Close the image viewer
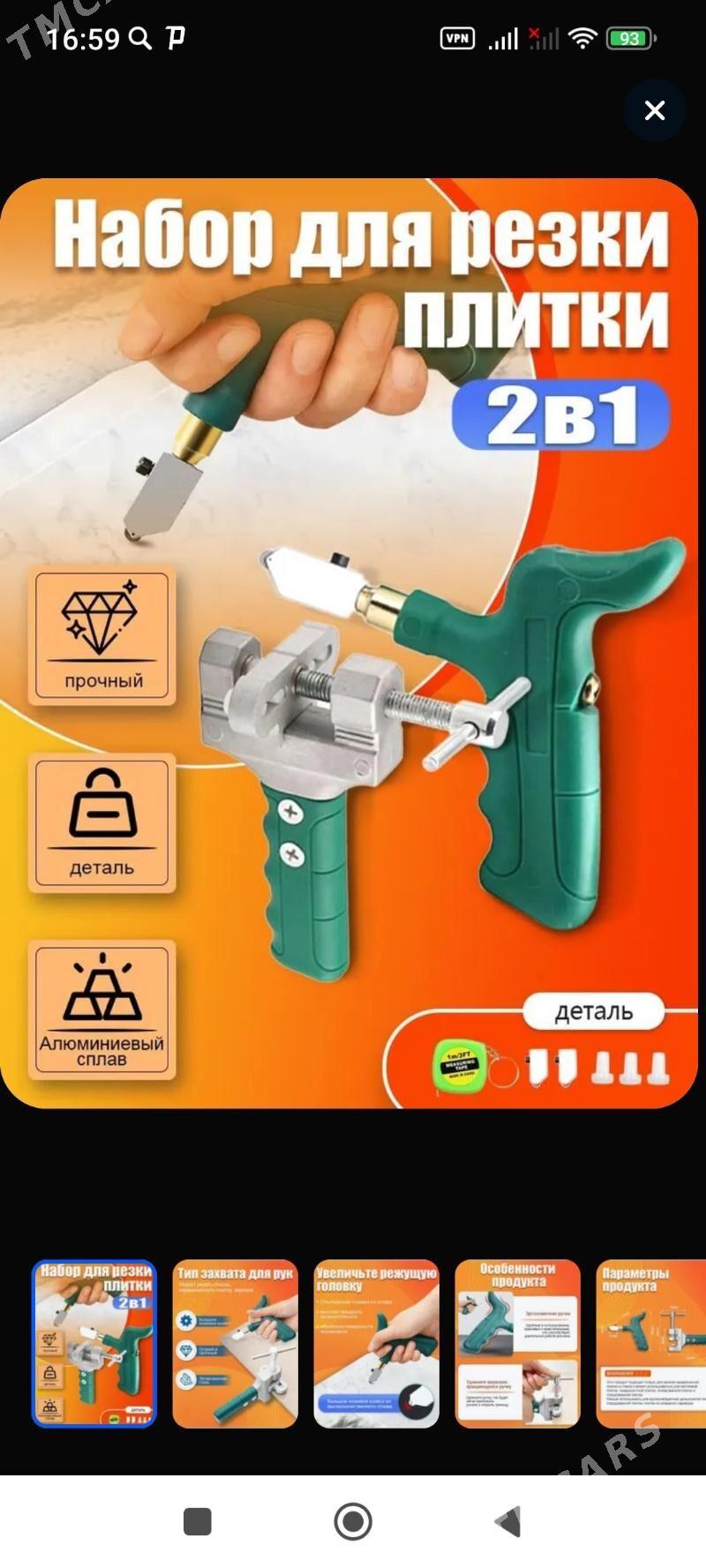706x1568 pixels. tap(654, 110)
